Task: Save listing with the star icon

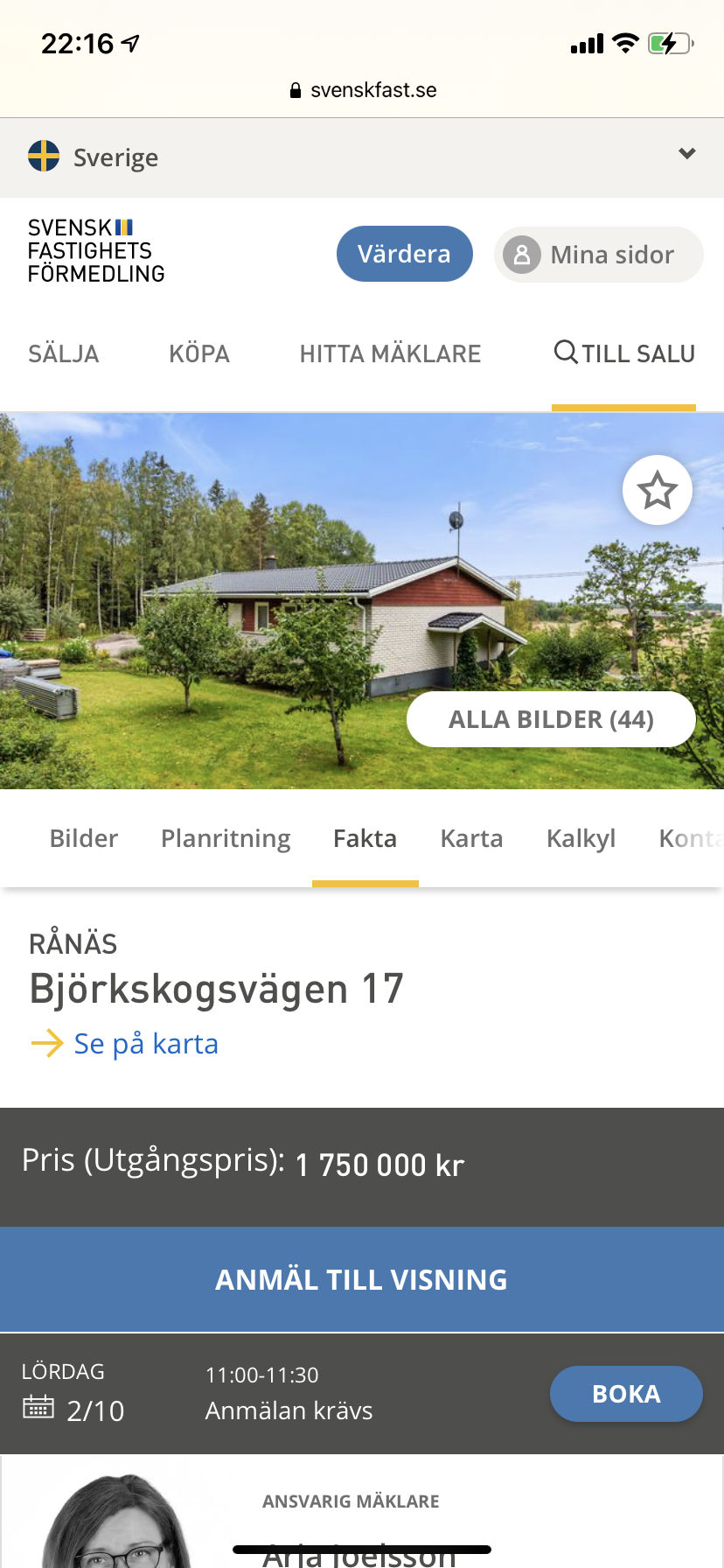Action: (x=657, y=490)
